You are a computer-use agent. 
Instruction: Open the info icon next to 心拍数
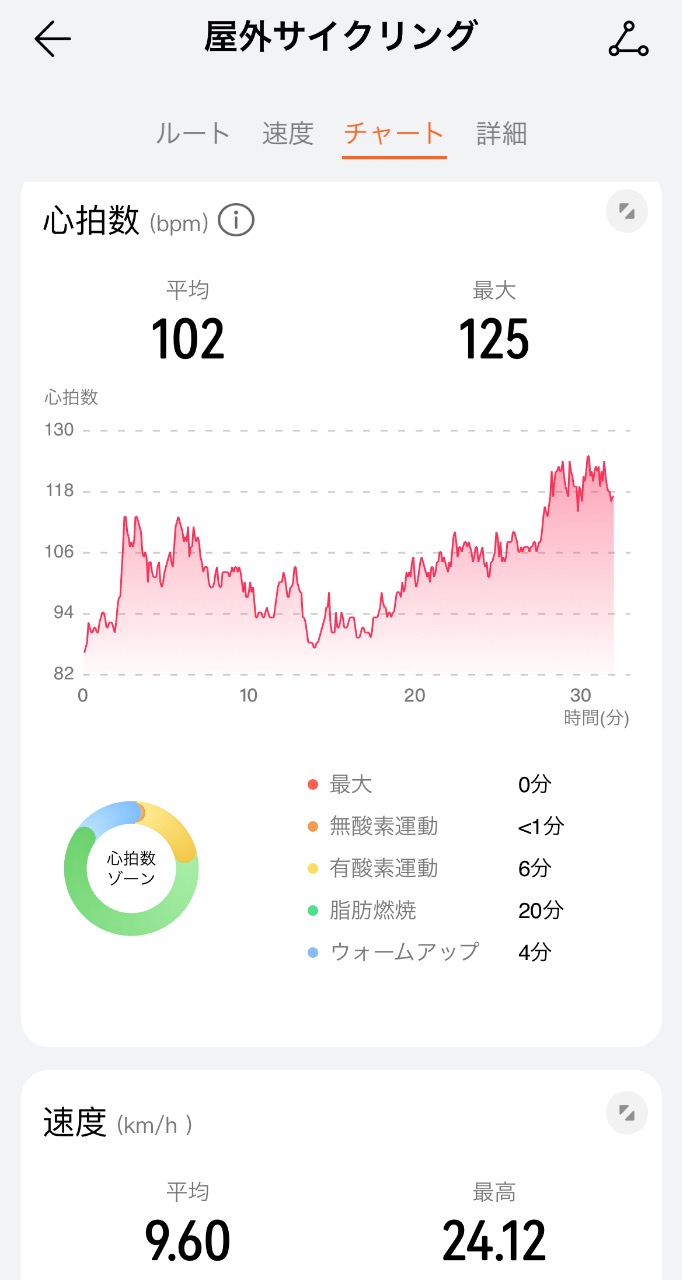[236, 220]
